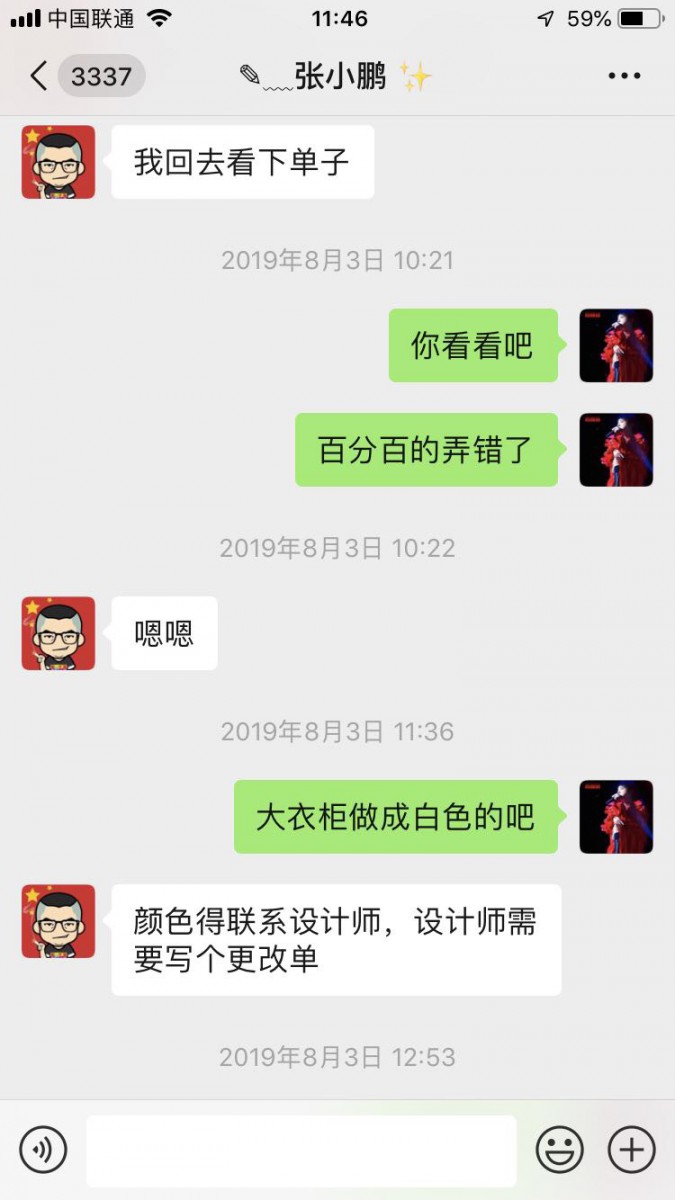Open the plus attachments menu

click(632, 1150)
